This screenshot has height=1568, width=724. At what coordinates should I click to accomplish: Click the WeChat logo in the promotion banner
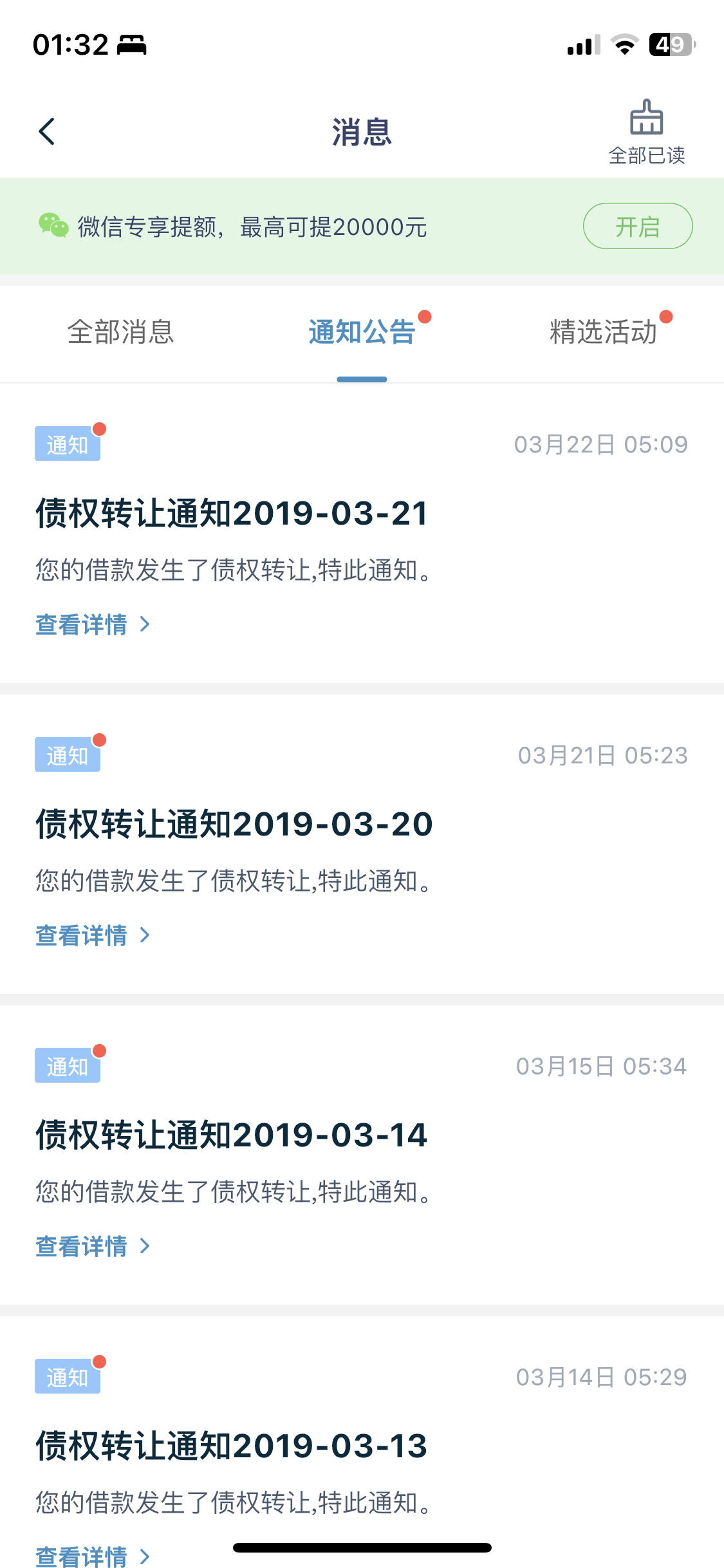(x=54, y=227)
